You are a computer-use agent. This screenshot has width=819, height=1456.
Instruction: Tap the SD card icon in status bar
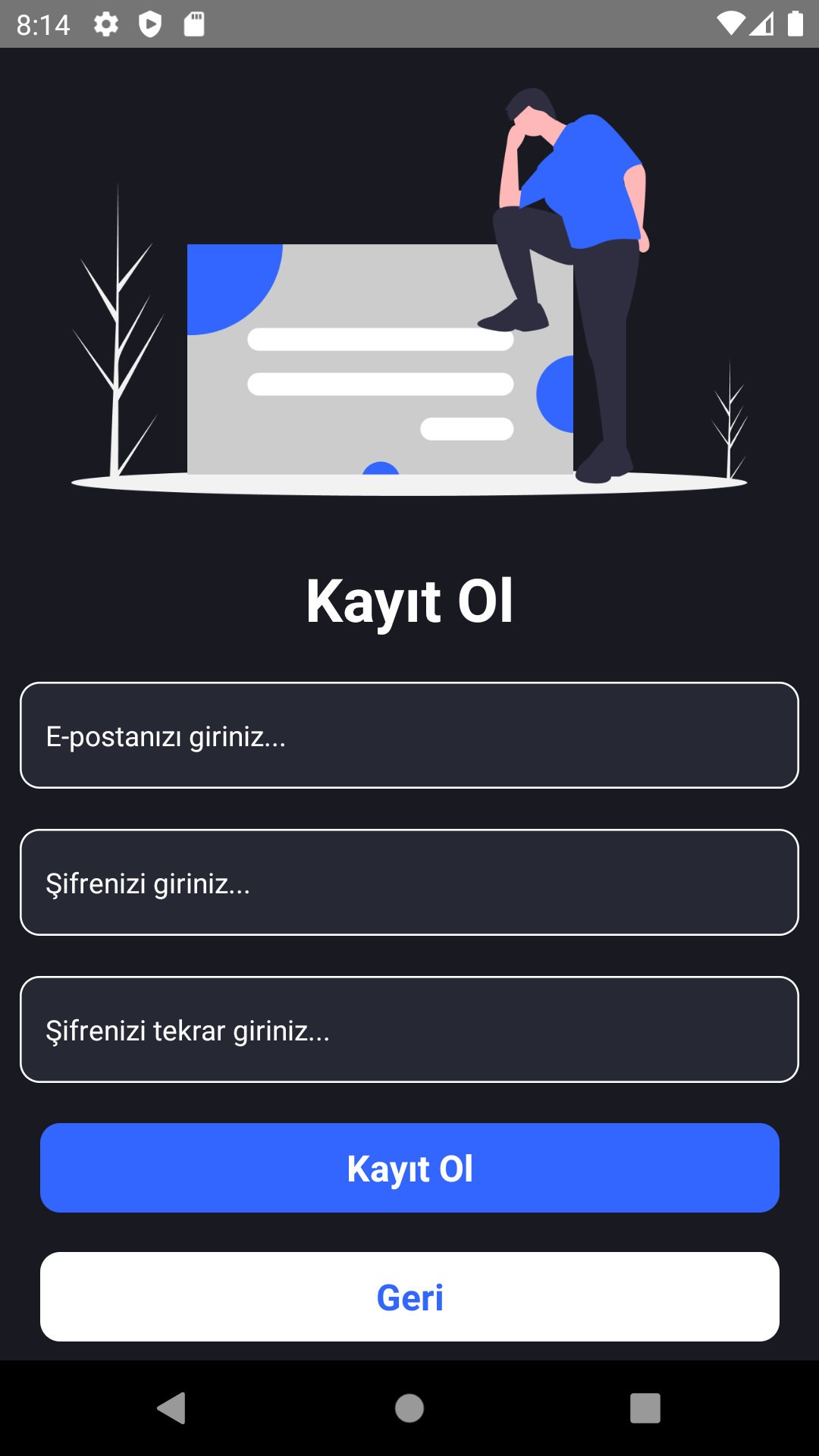click(193, 23)
